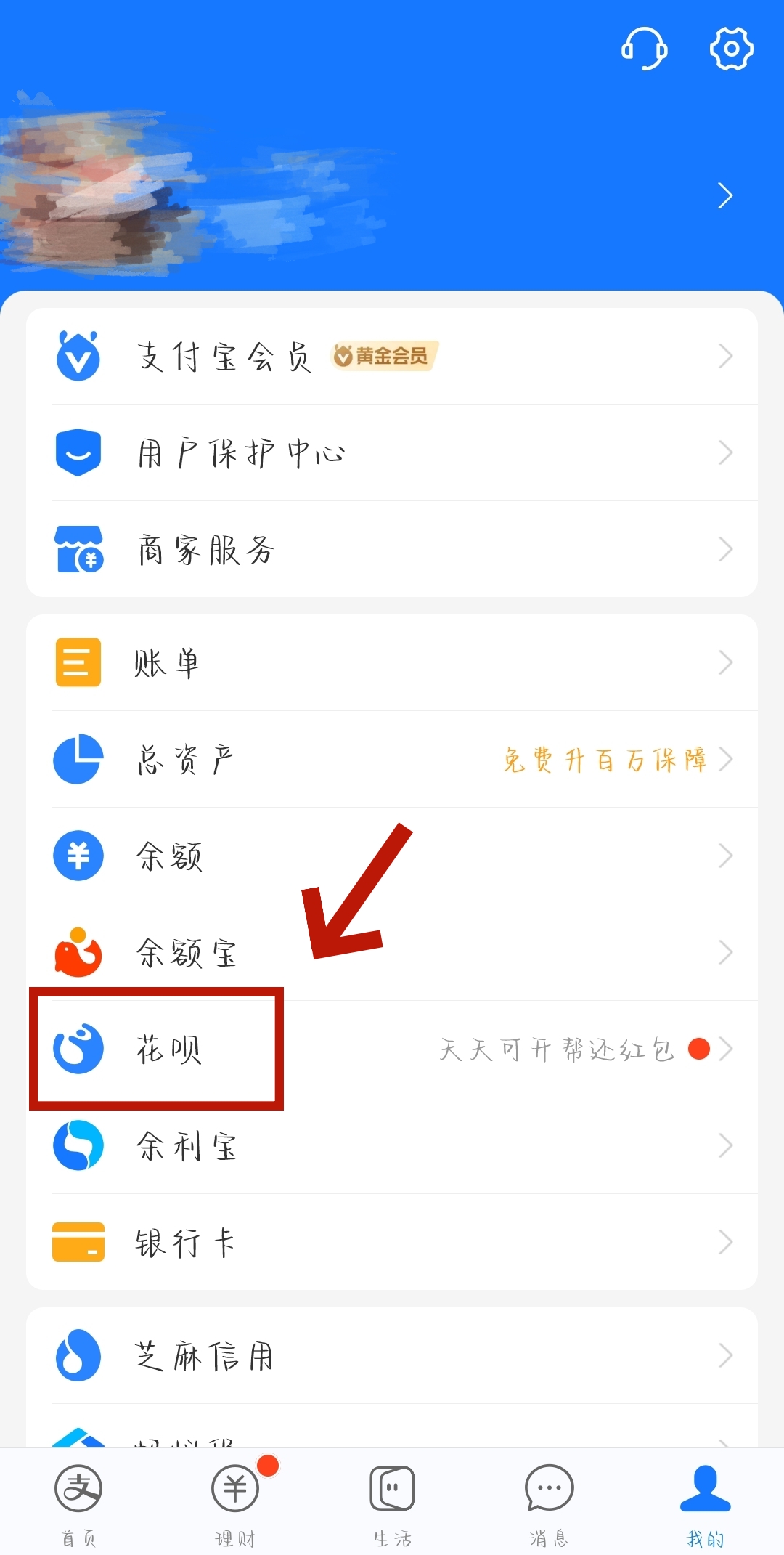This screenshot has height=1555, width=784.
Task: Open customer service headset icon
Action: pyautogui.click(x=644, y=49)
